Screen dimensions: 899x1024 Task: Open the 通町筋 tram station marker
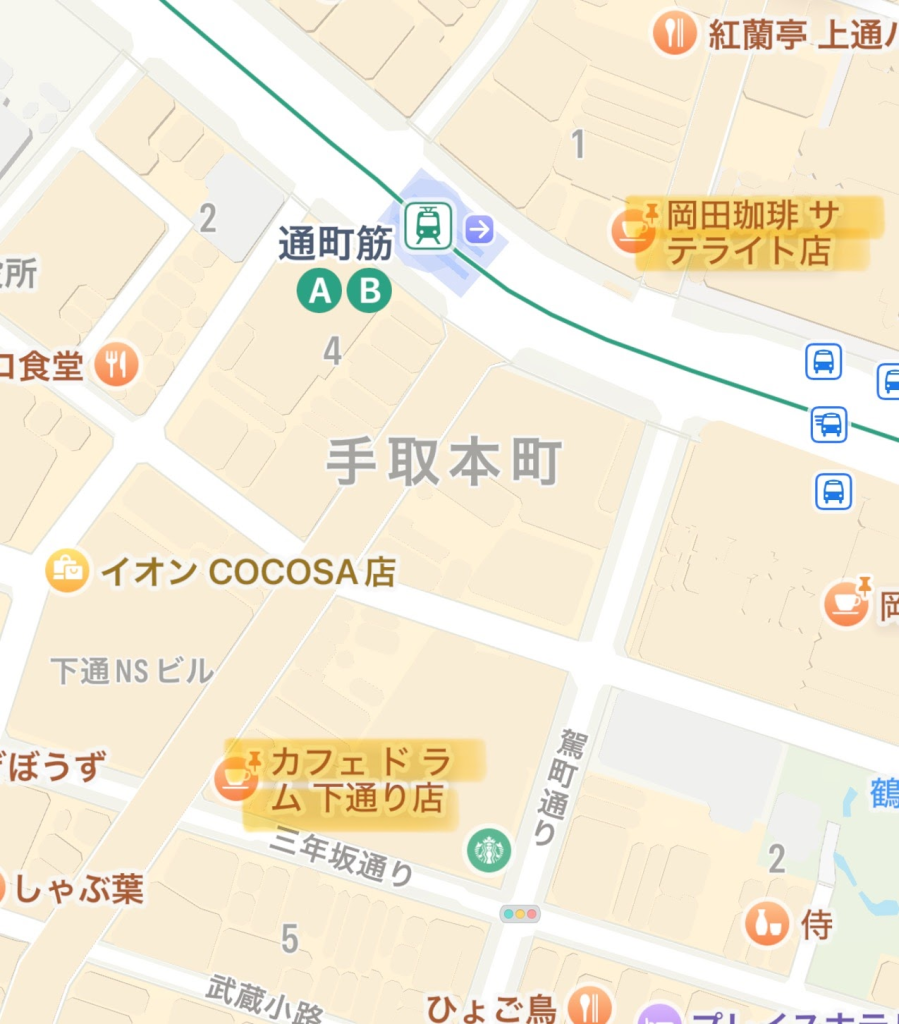click(x=428, y=226)
